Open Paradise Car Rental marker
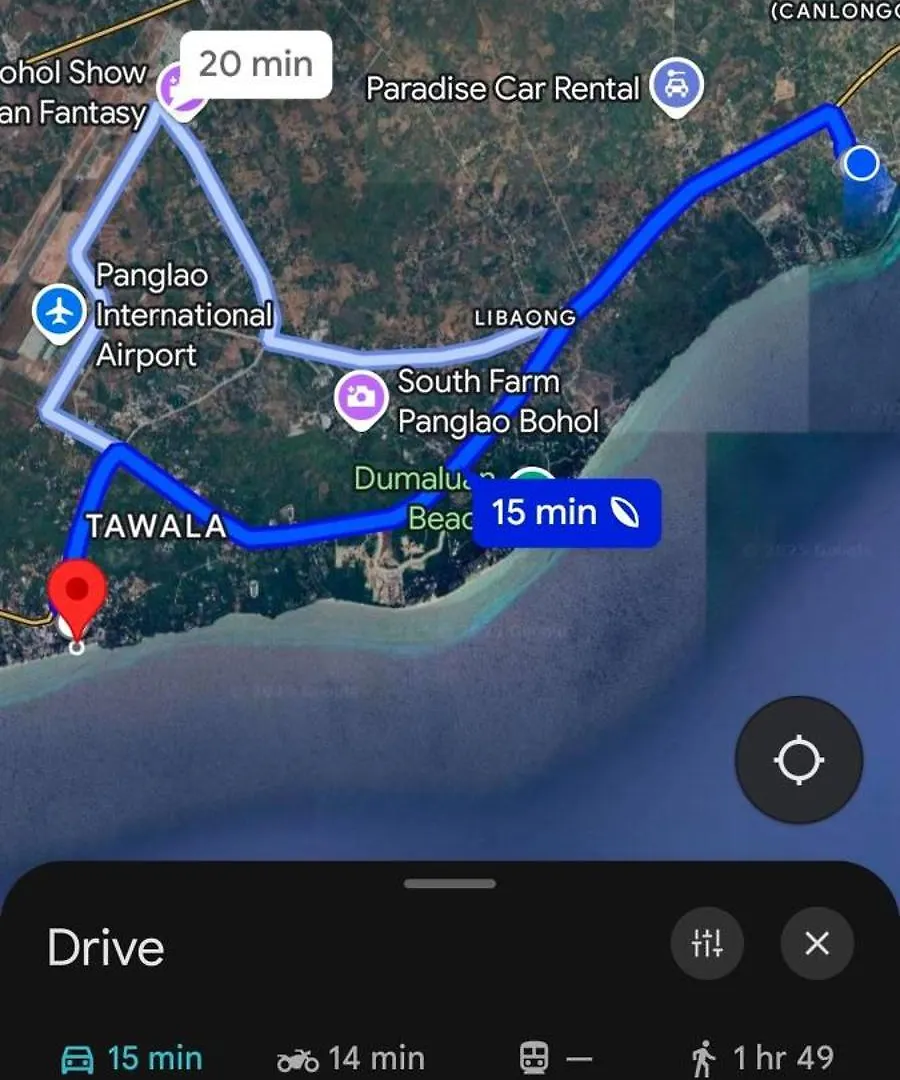This screenshot has width=900, height=1080. [x=677, y=86]
